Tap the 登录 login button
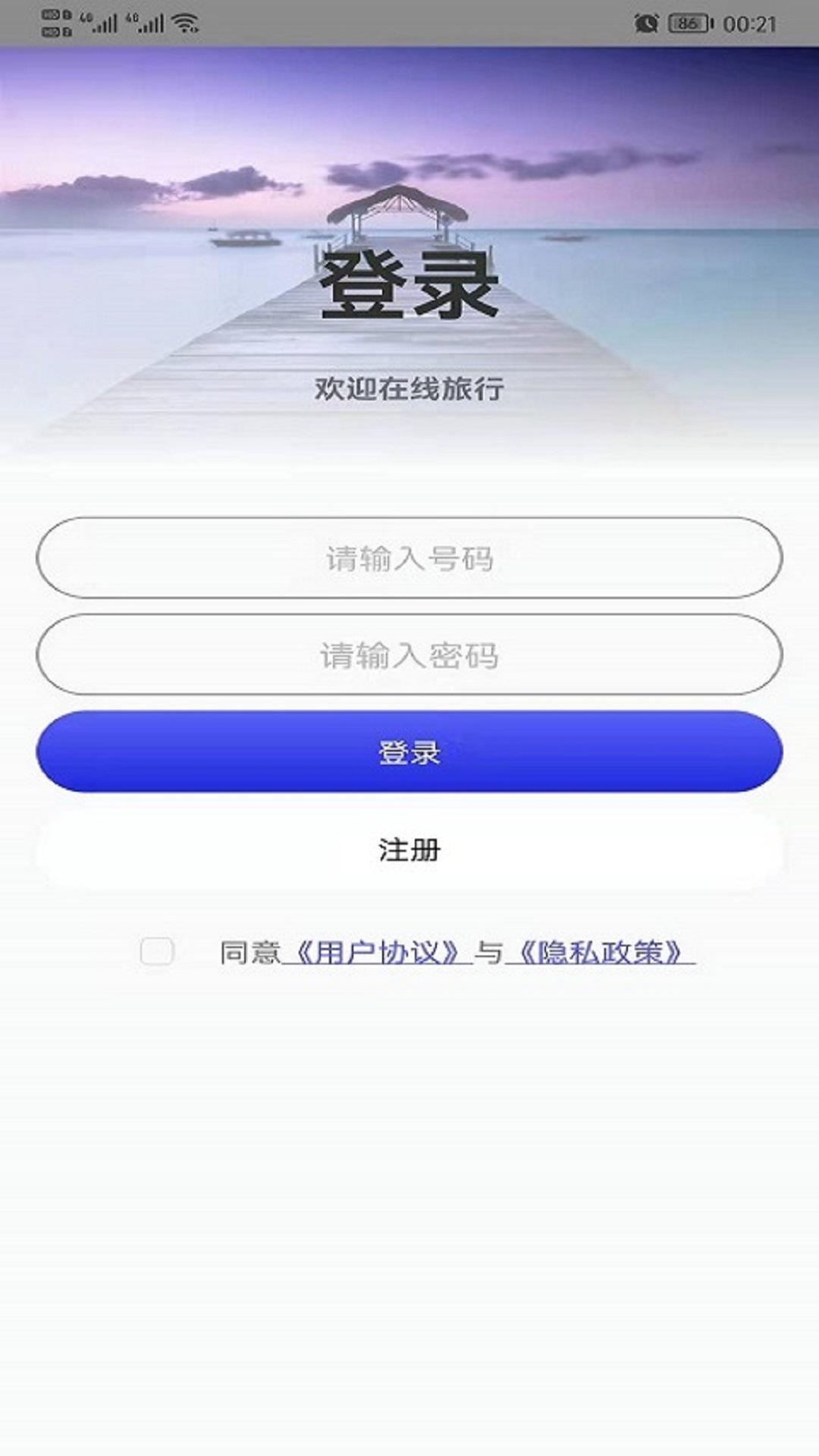The image size is (819, 1456). [409, 754]
